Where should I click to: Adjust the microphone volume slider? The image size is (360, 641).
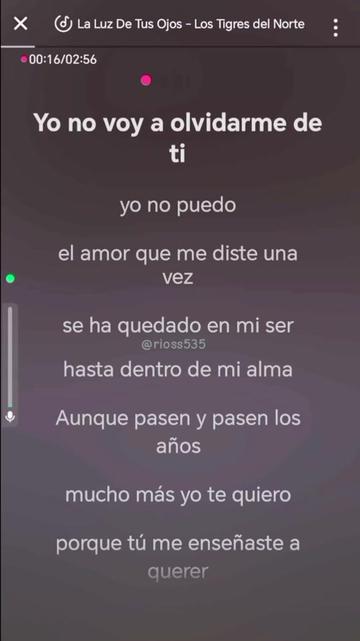(10, 357)
